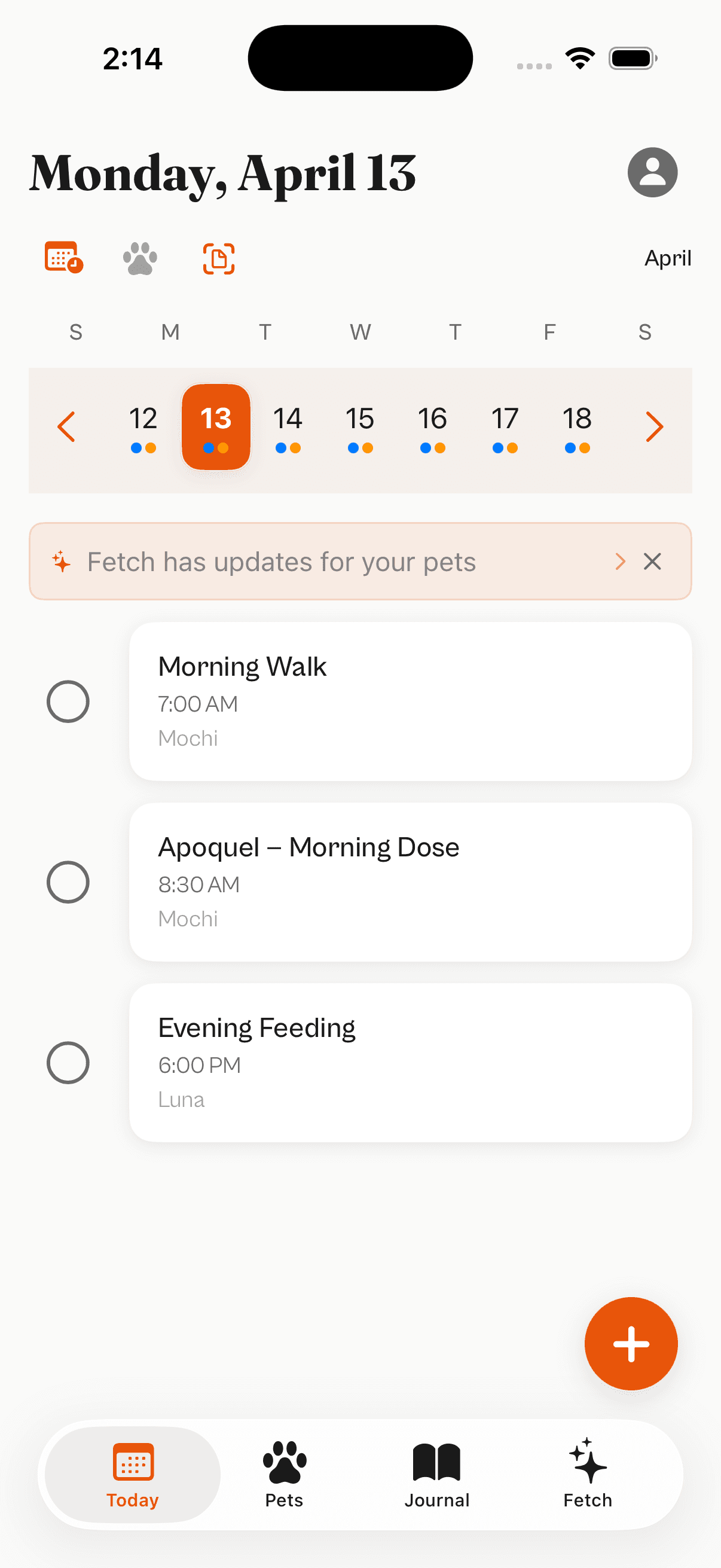
Task: Open the April month label
Action: 667,258
